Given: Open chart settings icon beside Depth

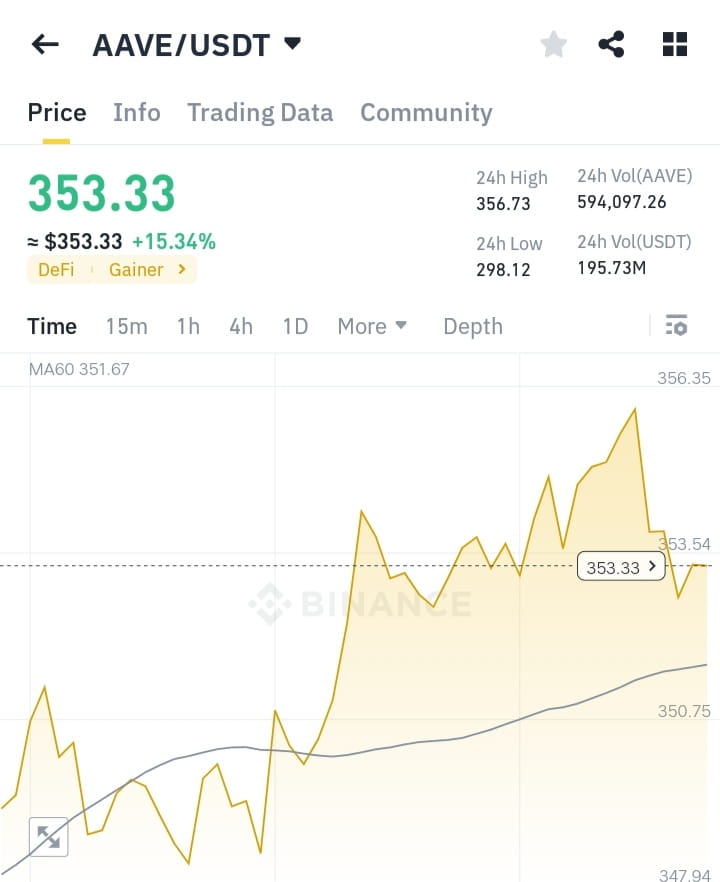Looking at the screenshot, I should click(676, 325).
